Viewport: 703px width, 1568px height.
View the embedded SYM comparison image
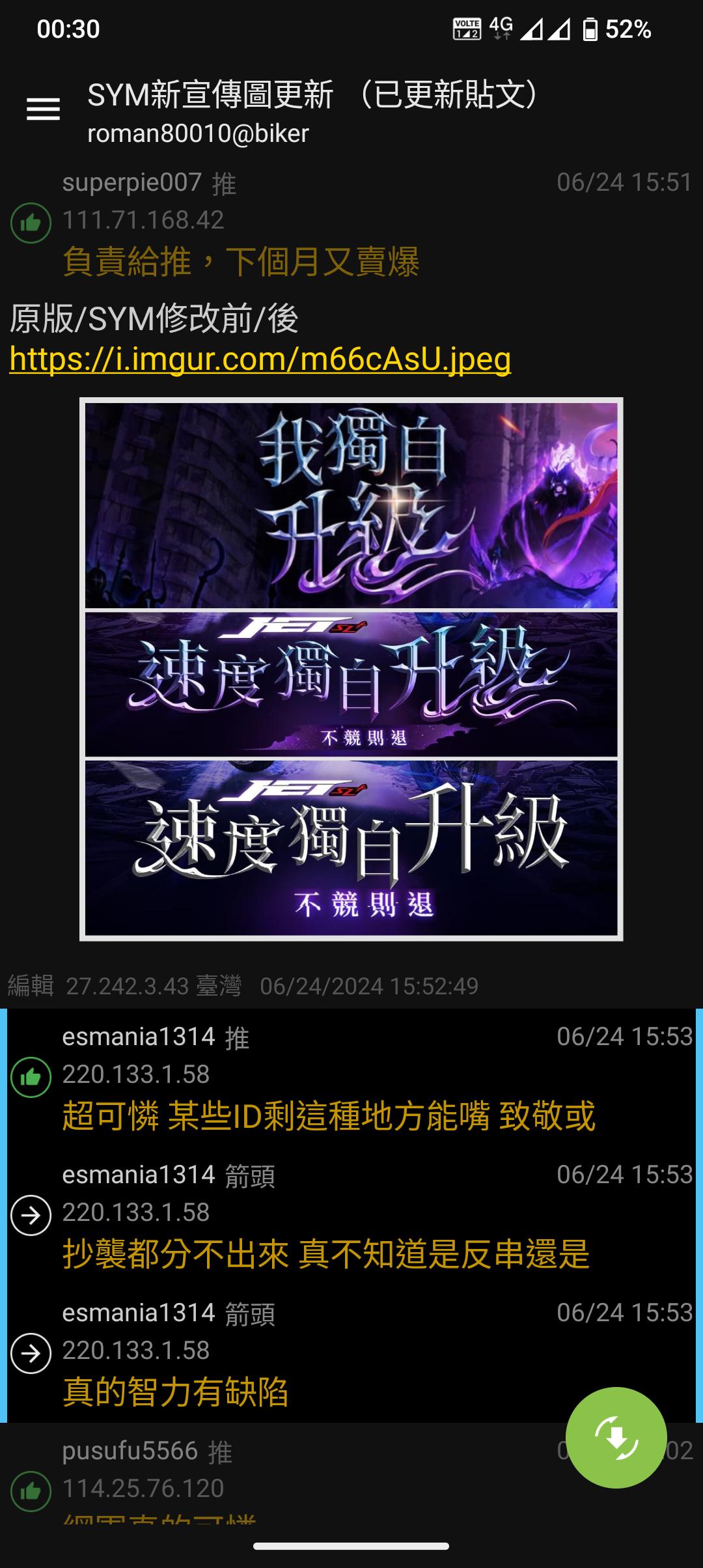351,669
